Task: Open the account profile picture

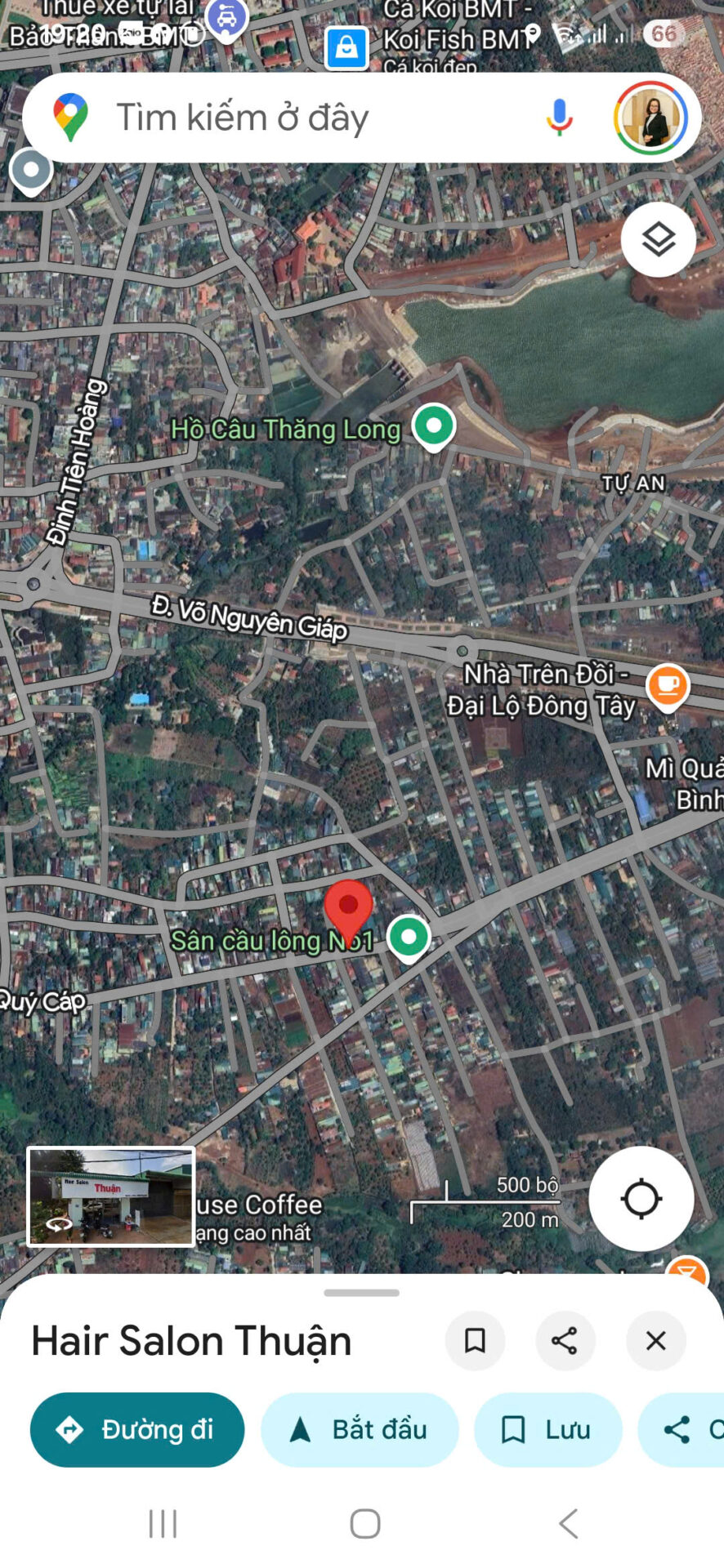Action: tap(650, 118)
